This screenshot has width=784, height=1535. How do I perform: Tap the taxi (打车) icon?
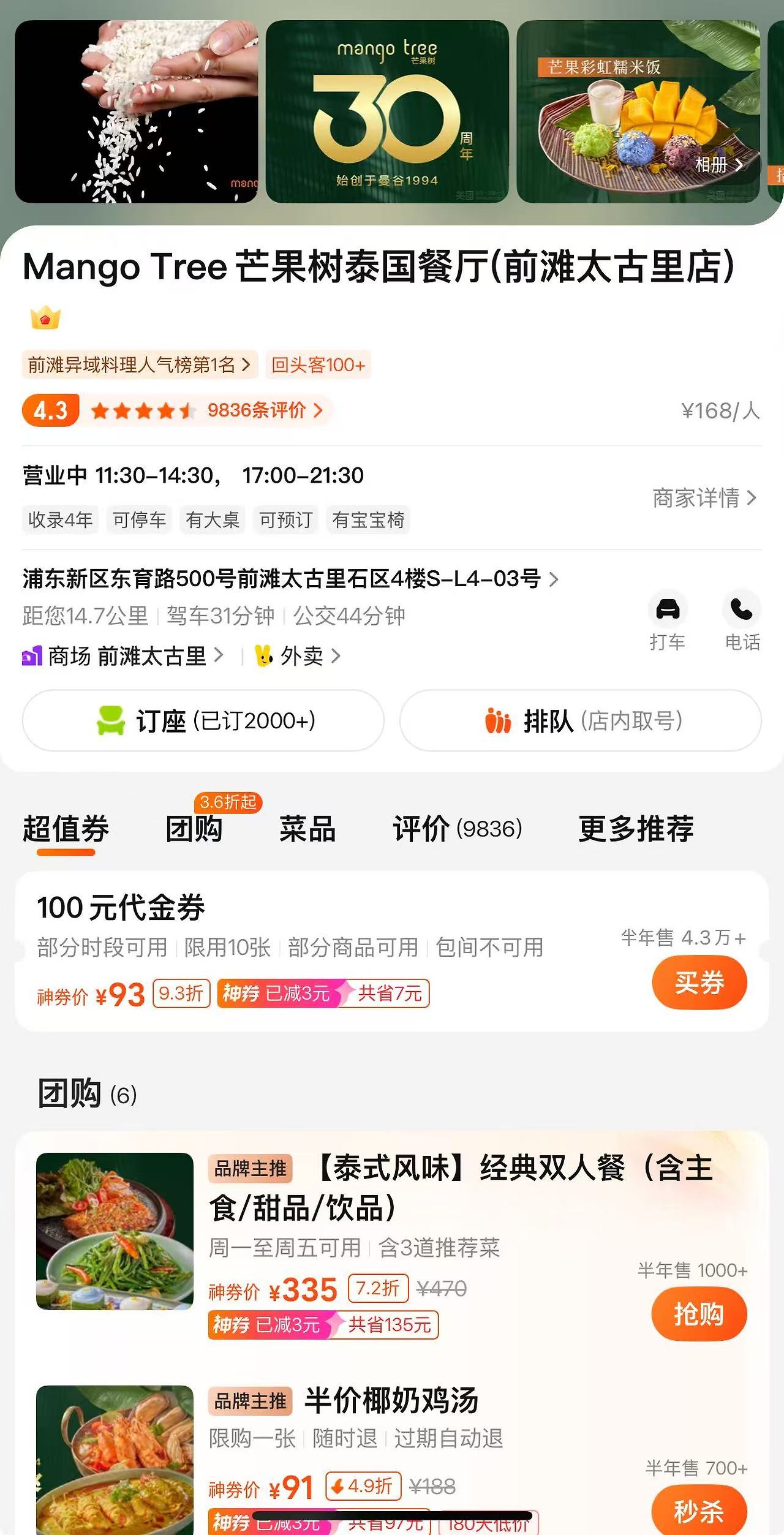668,611
